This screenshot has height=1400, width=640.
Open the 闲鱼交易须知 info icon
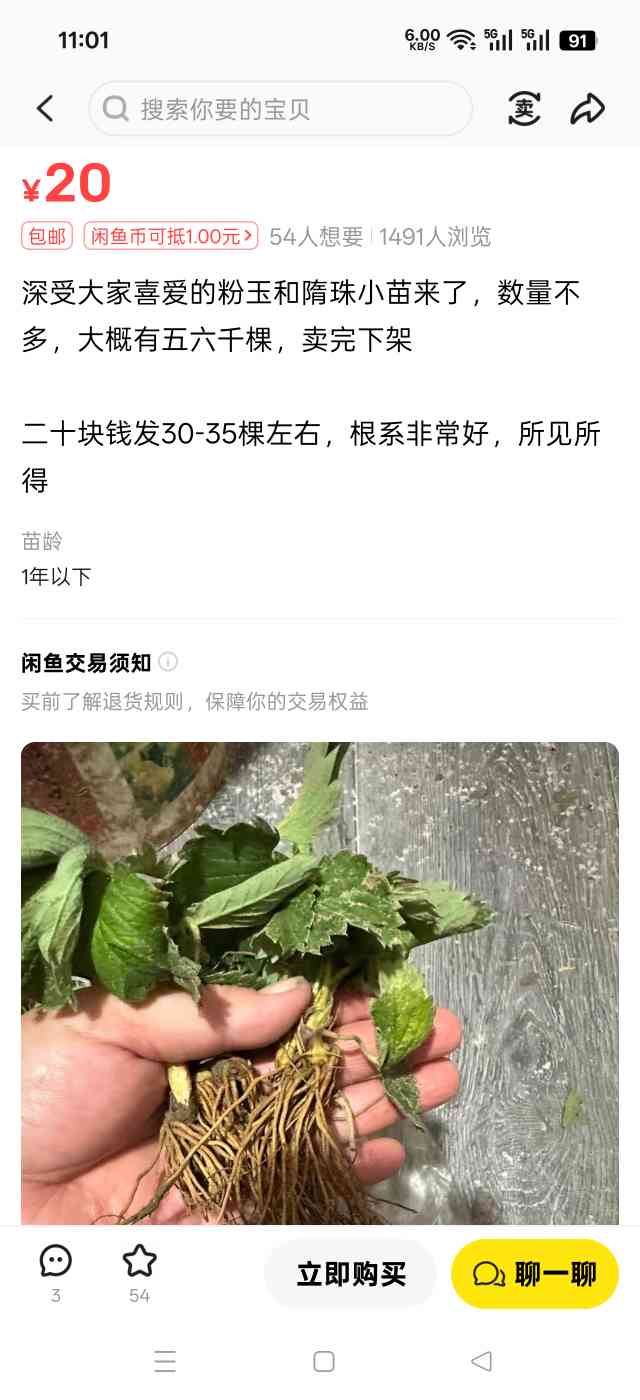coord(168,662)
